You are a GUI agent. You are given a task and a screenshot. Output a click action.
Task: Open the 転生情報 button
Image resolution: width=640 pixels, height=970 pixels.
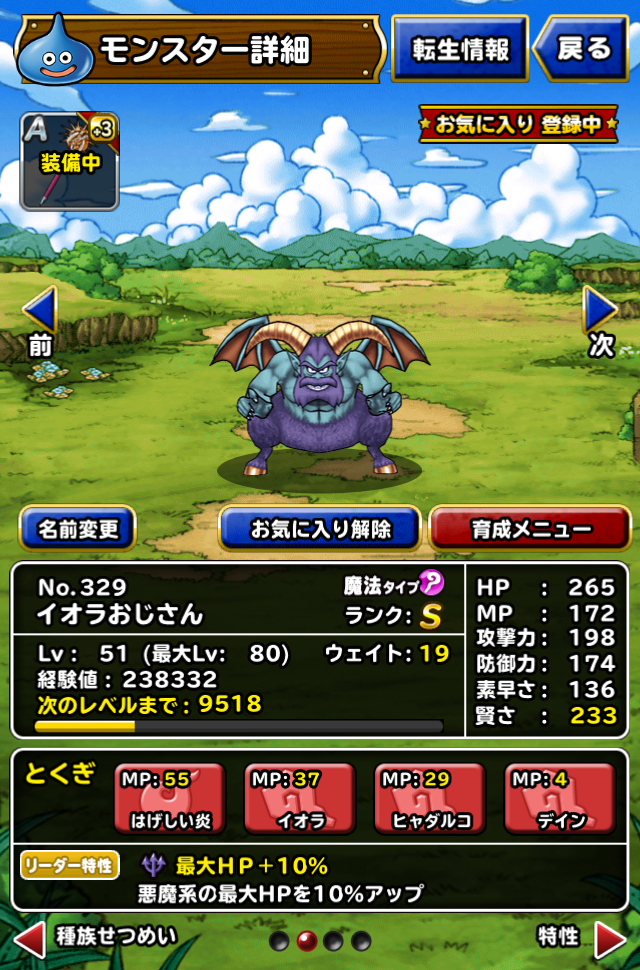pyautogui.click(x=459, y=48)
